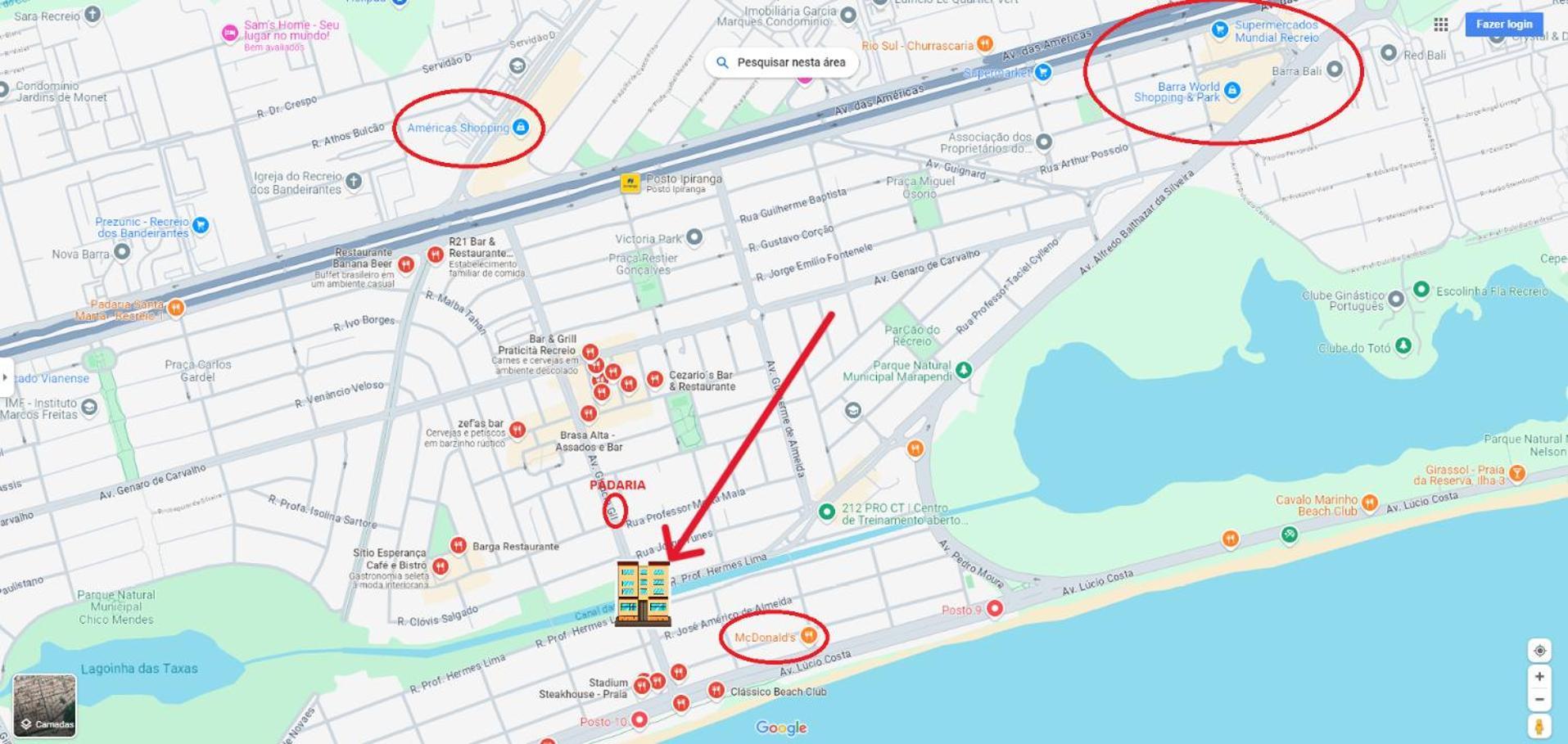This screenshot has height=744, width=1568.
Task: Tap the Barga Restaurante pin
Action: (x=459, y=545)
